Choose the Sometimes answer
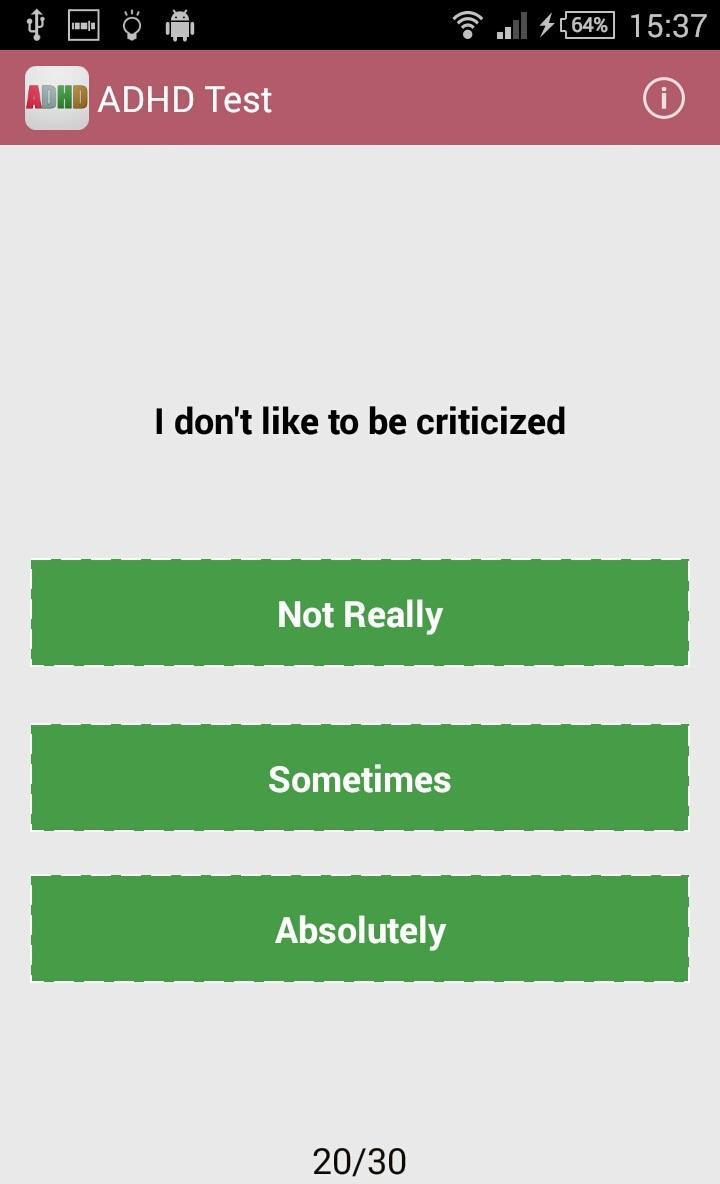This screenshot has width=720, height=1184. point(360,778)
